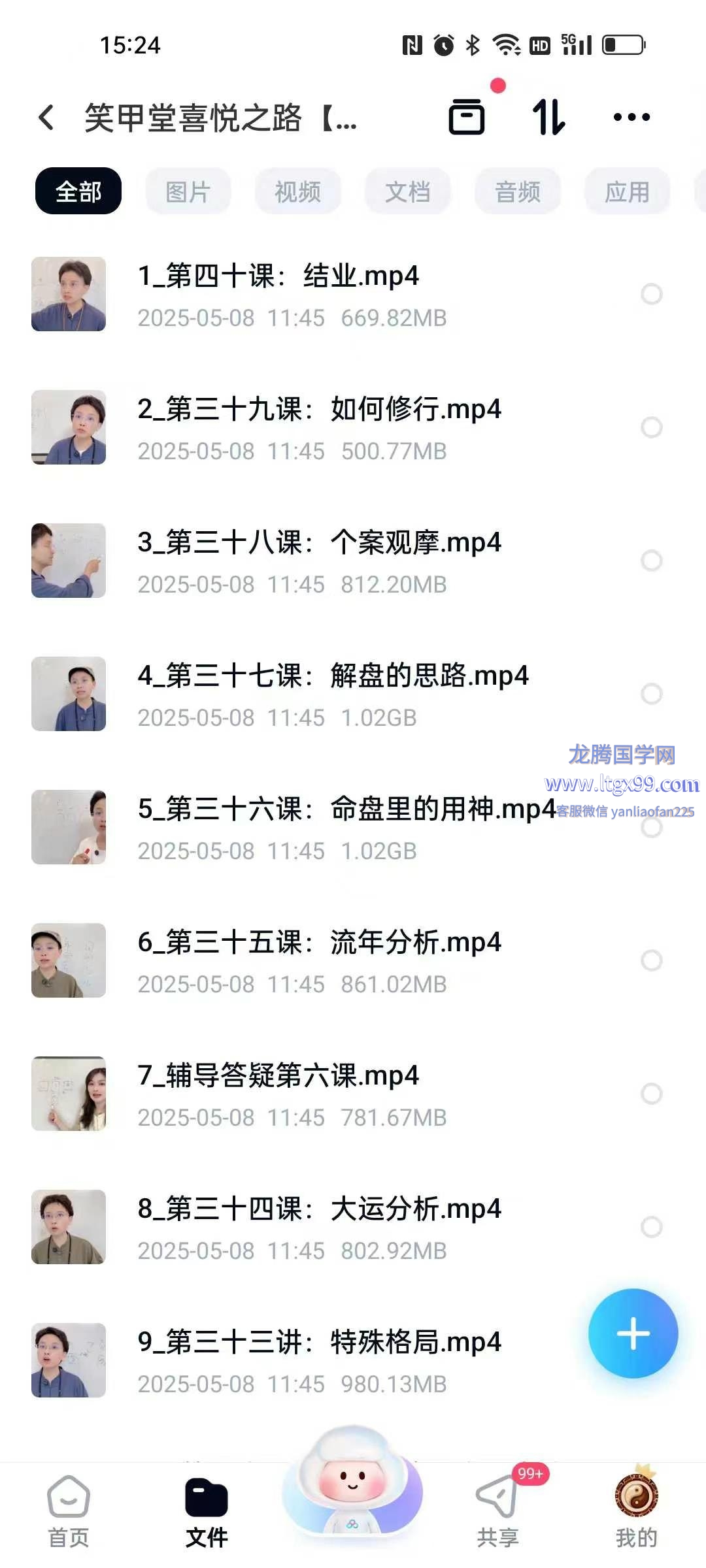Show only 音频 files
The height and width of the screenshot is (1568, 706).
[518, 191]
